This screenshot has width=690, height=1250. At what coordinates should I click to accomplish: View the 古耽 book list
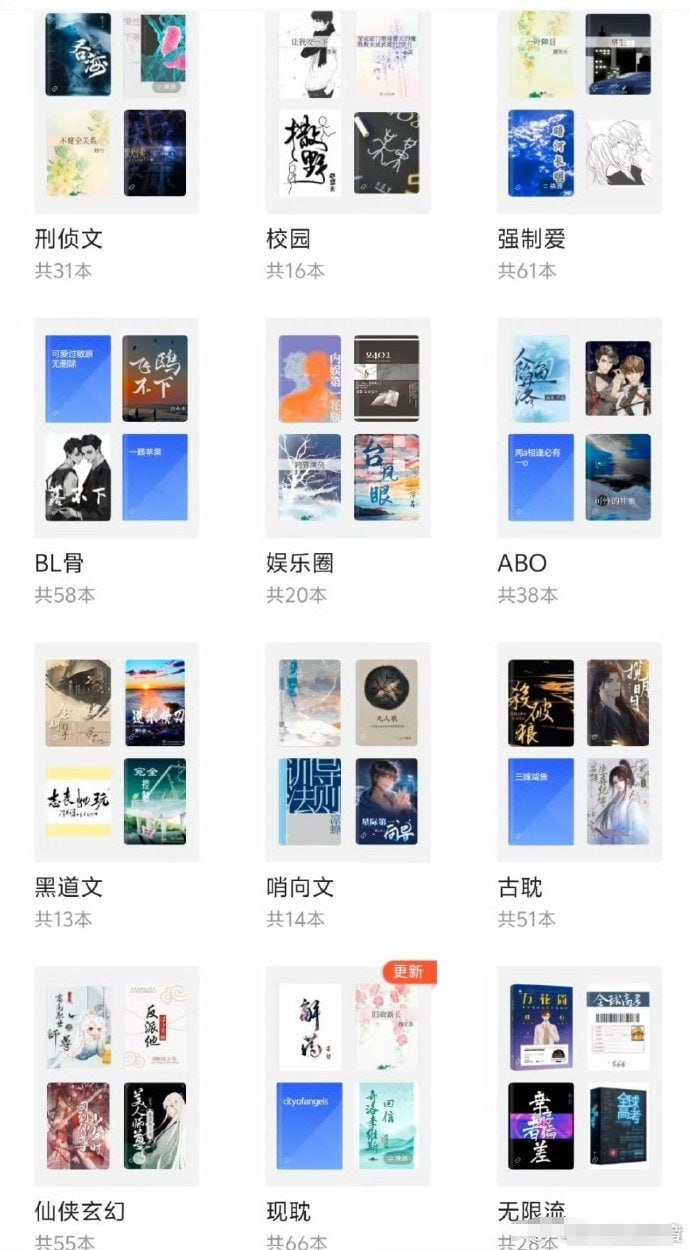click(x=579, y=752)
